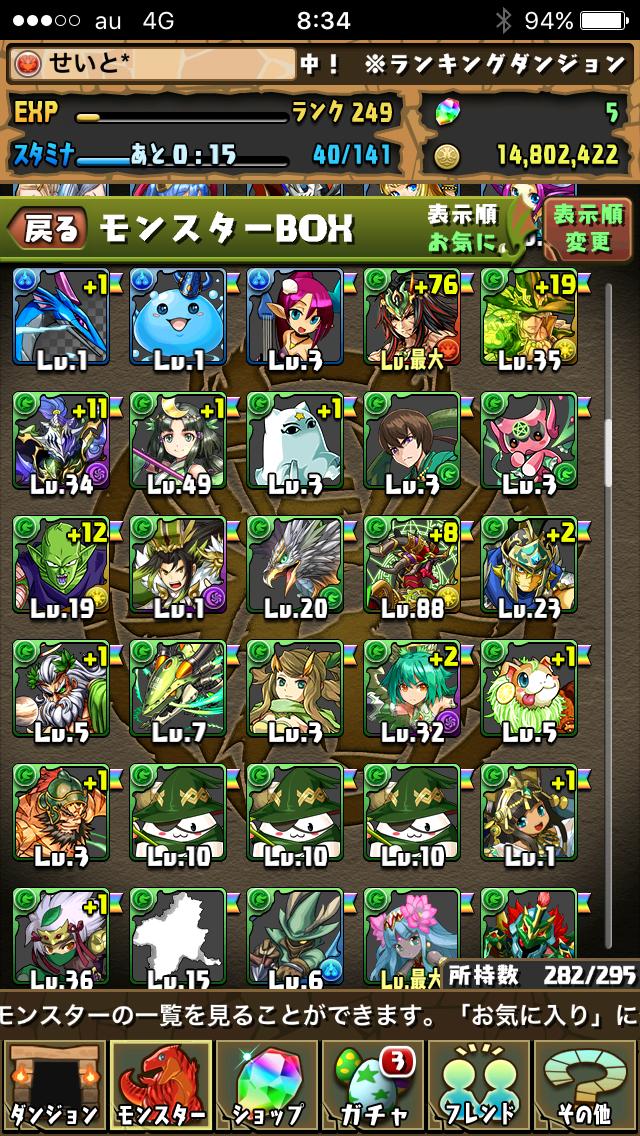Screen dimensions: 640x1136
Task: Open the 表示順変更 sort order button
Action: tap(588, 227)
